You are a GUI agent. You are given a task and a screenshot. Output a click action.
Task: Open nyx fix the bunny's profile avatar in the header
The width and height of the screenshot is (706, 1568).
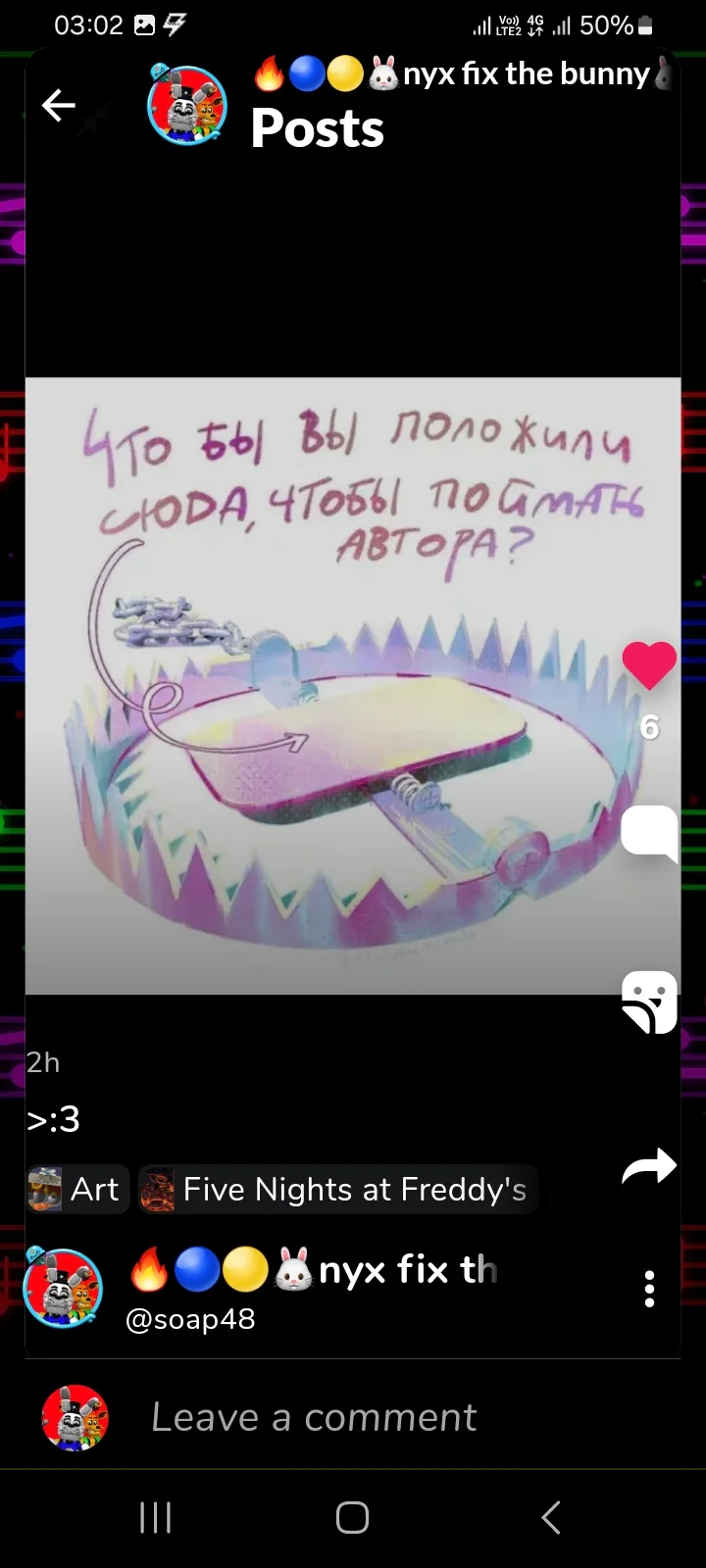coord(187,105)
